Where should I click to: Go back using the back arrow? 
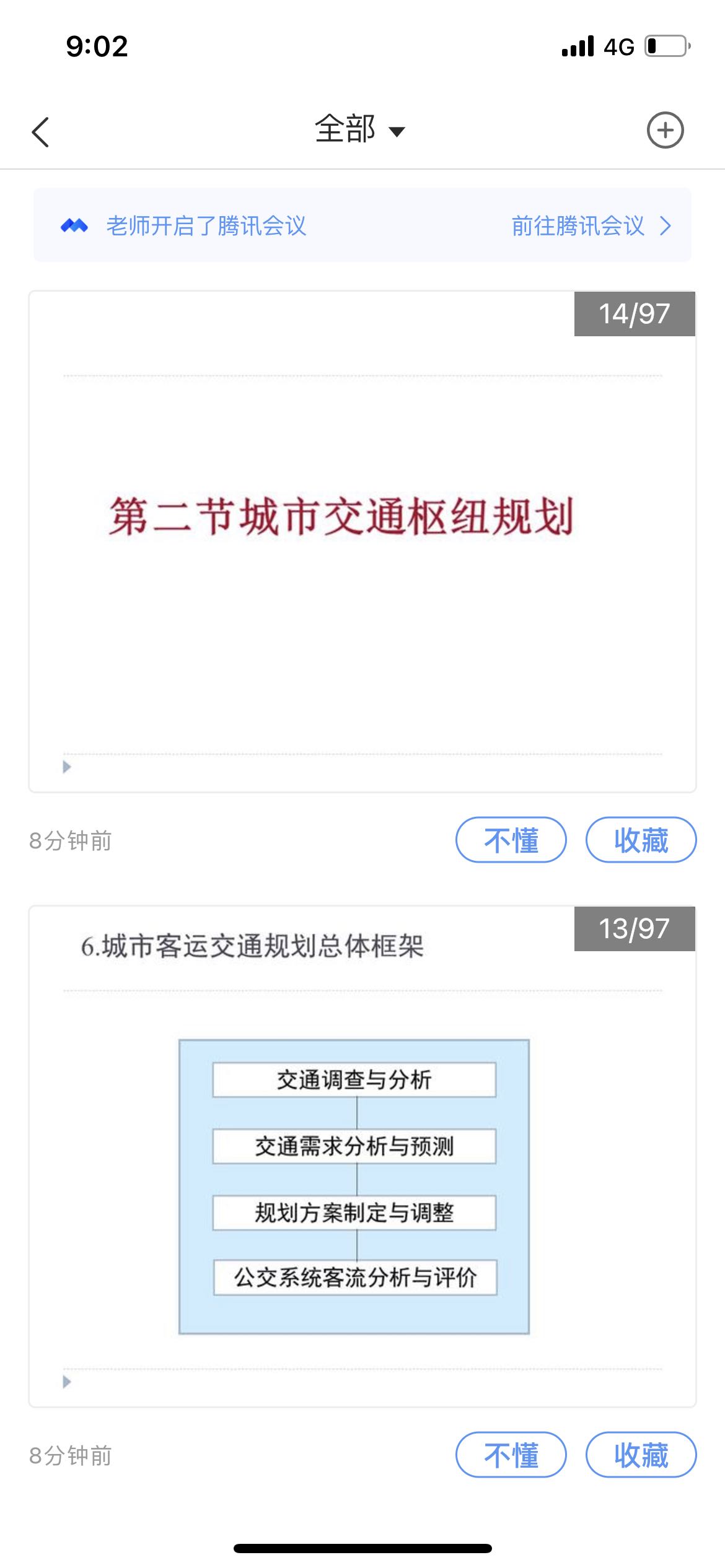[x=41, y=131]
